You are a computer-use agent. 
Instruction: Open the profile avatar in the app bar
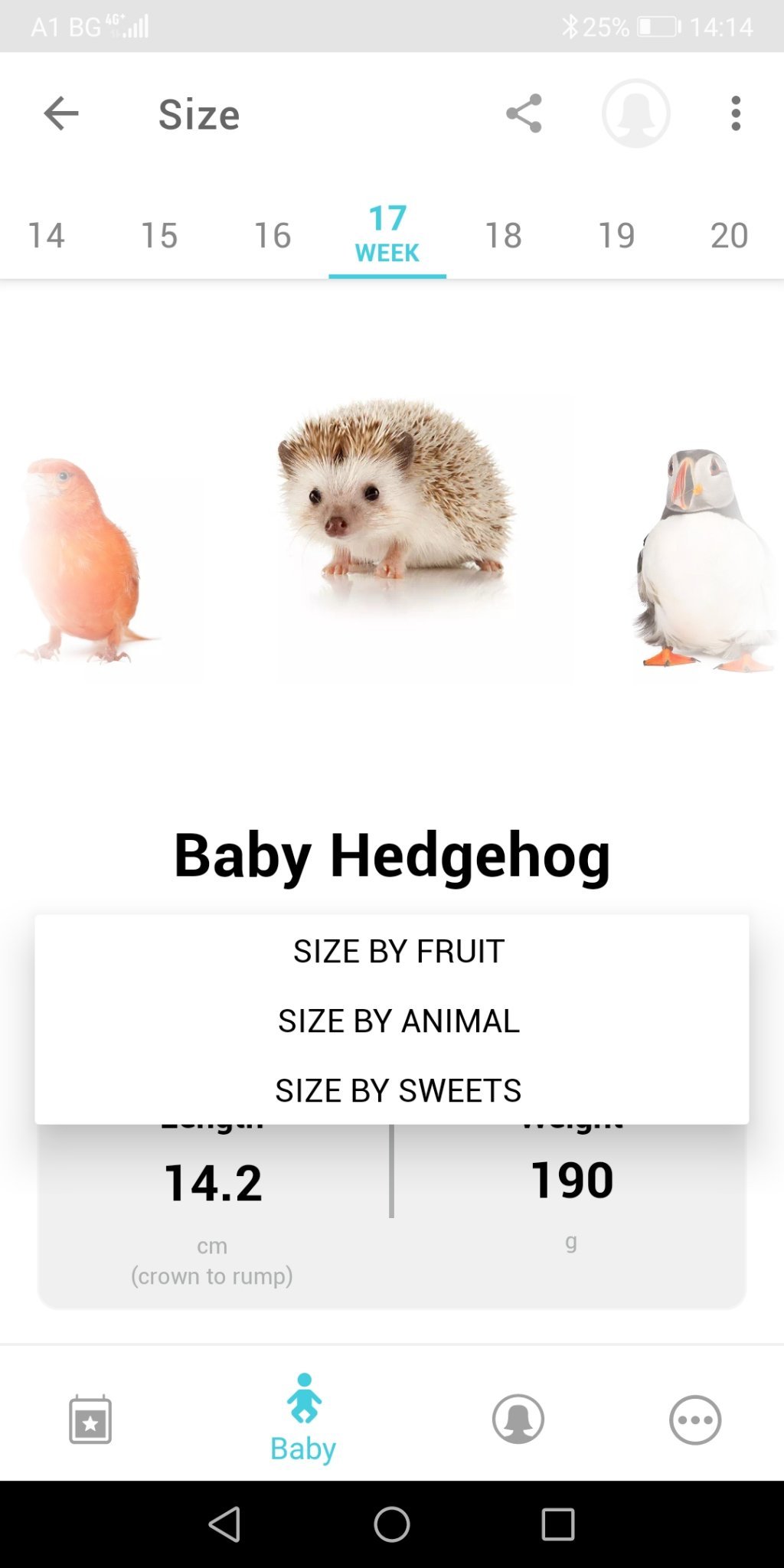[x=635, y=114]
